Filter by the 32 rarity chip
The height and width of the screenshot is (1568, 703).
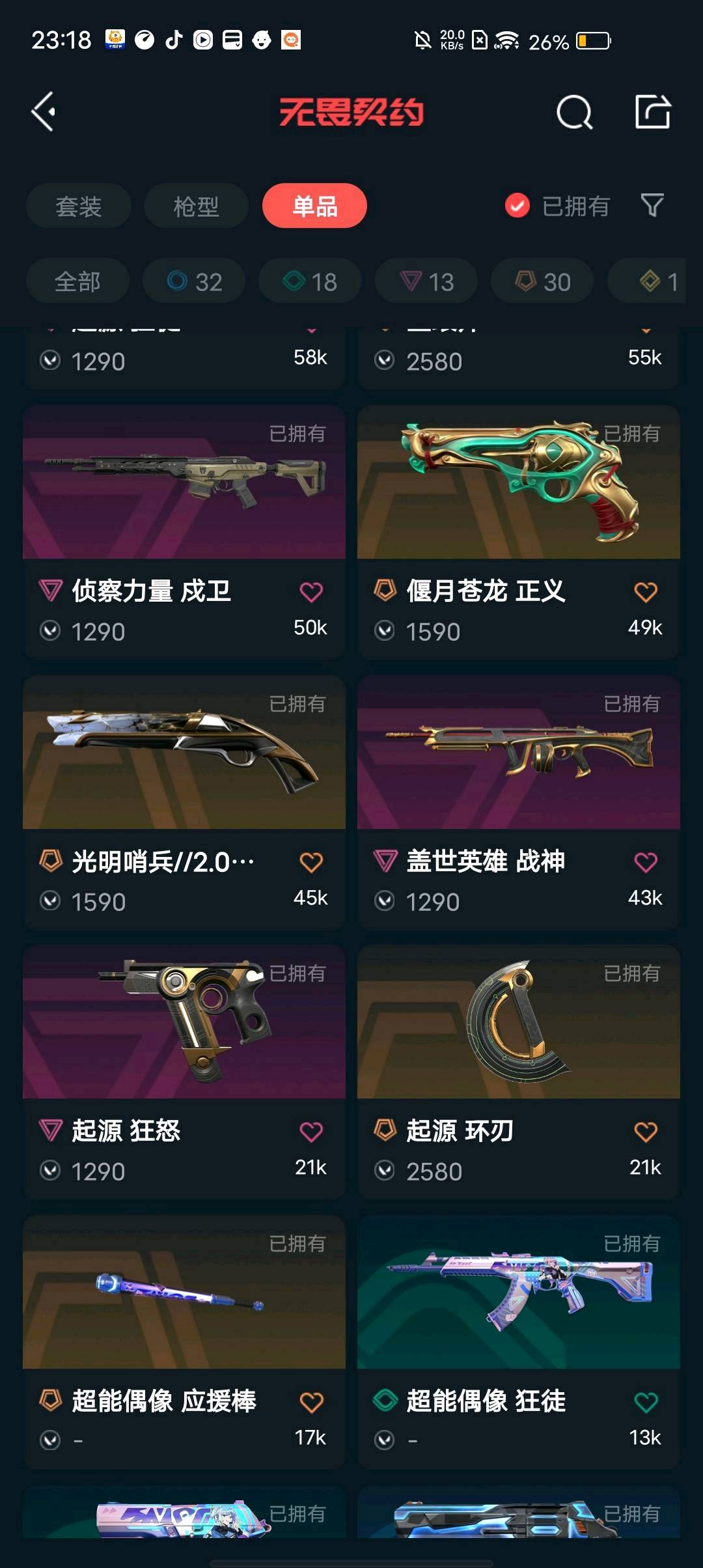[x=194, y=281]
